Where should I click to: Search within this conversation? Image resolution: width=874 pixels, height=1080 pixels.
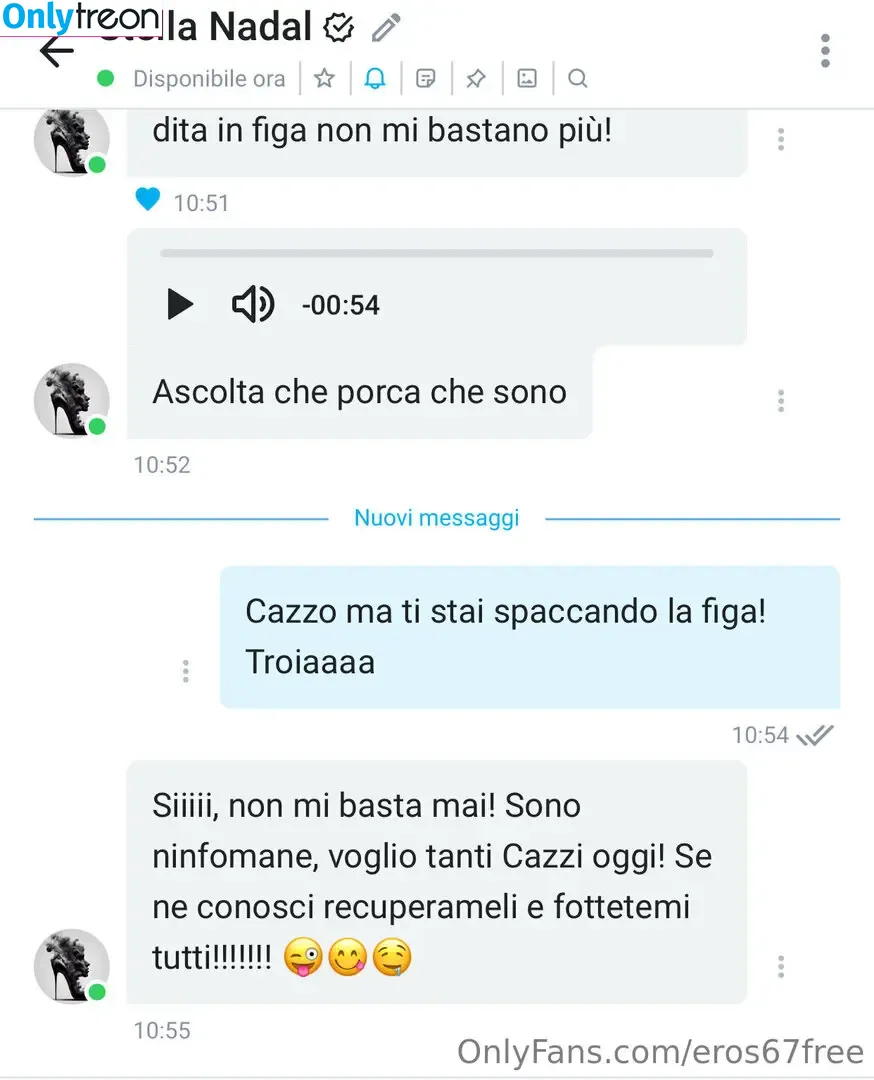point(577,79)
